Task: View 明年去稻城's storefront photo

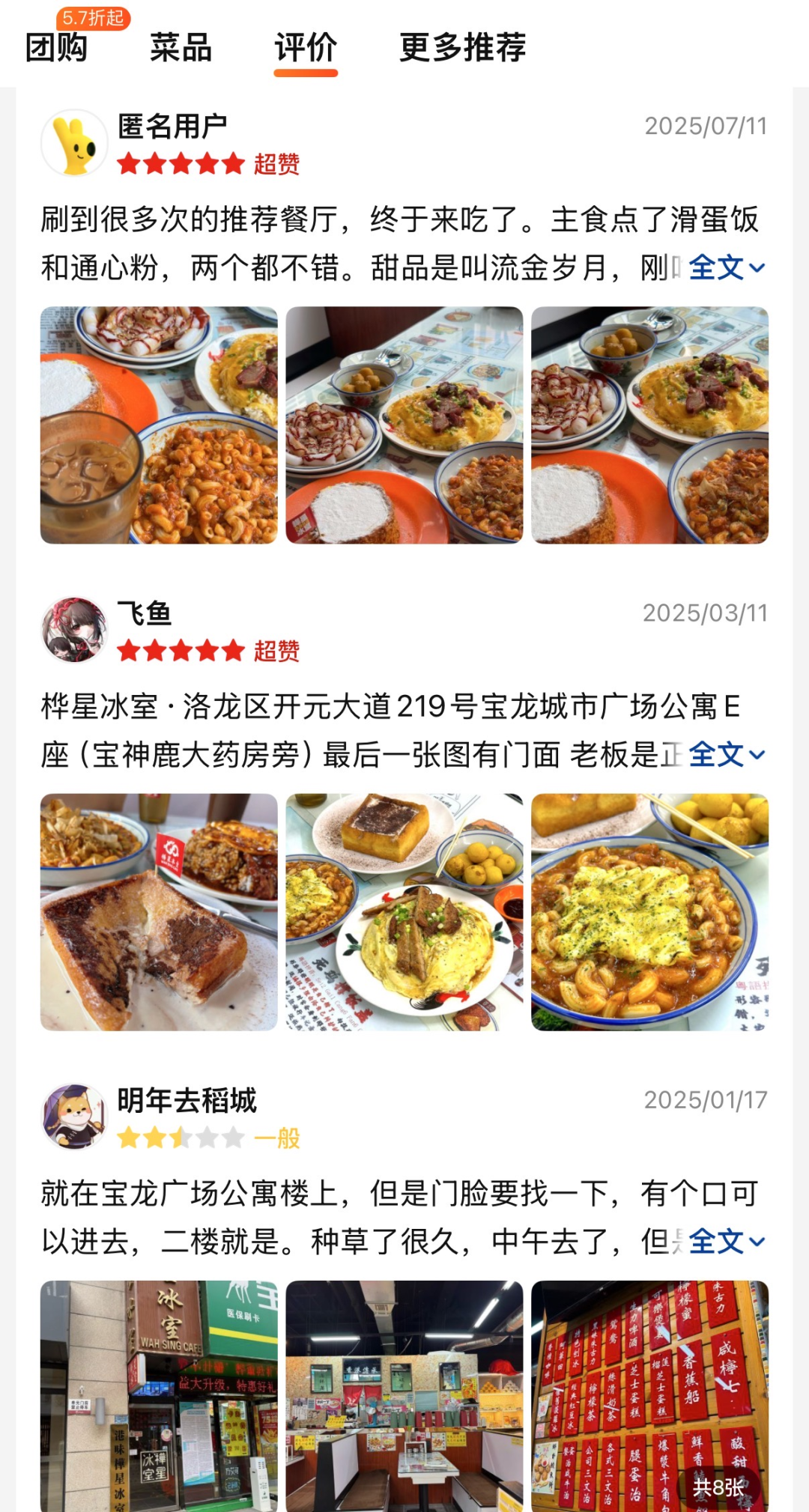Action: pyautogui.click(x=159, y=1396)
